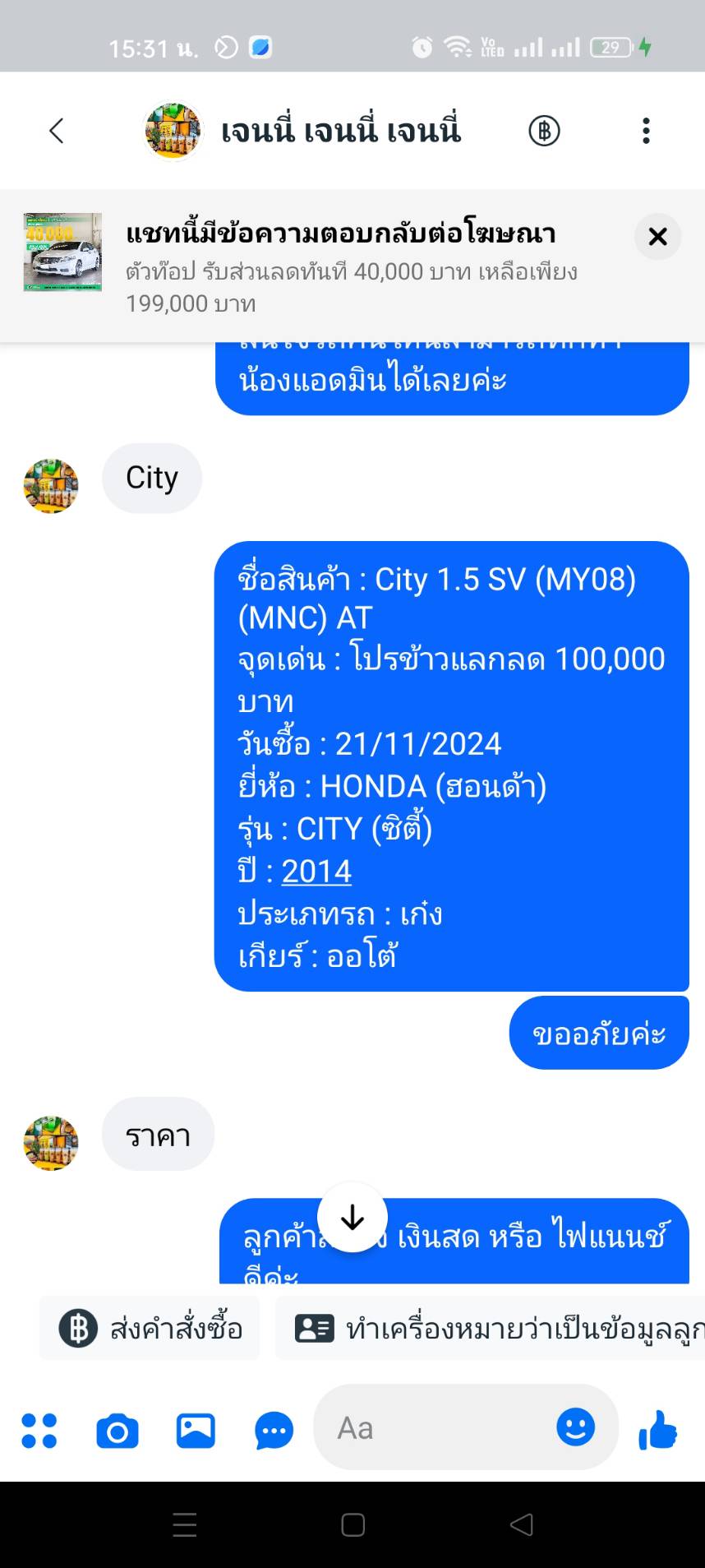Open the emoji picker

(x=575, y=1427)
